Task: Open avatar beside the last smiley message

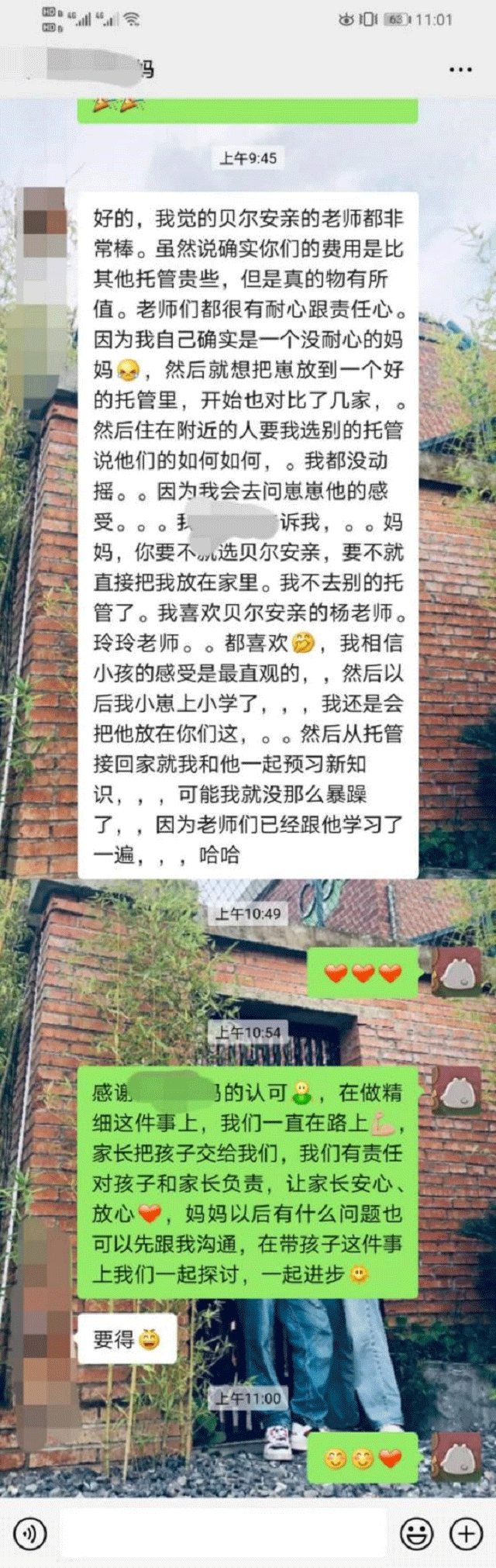Action: pos(457,1458)
